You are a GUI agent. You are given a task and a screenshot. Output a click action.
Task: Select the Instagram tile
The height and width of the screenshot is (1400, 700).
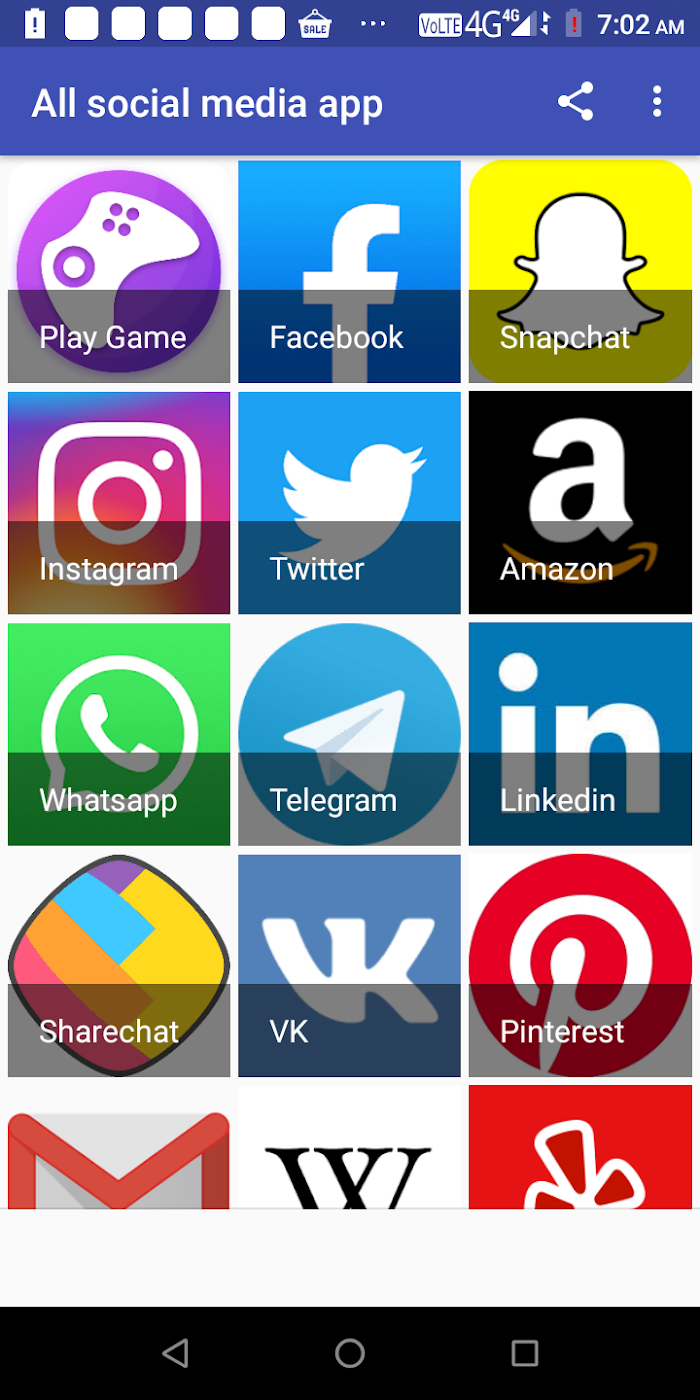tap(119, 503)
